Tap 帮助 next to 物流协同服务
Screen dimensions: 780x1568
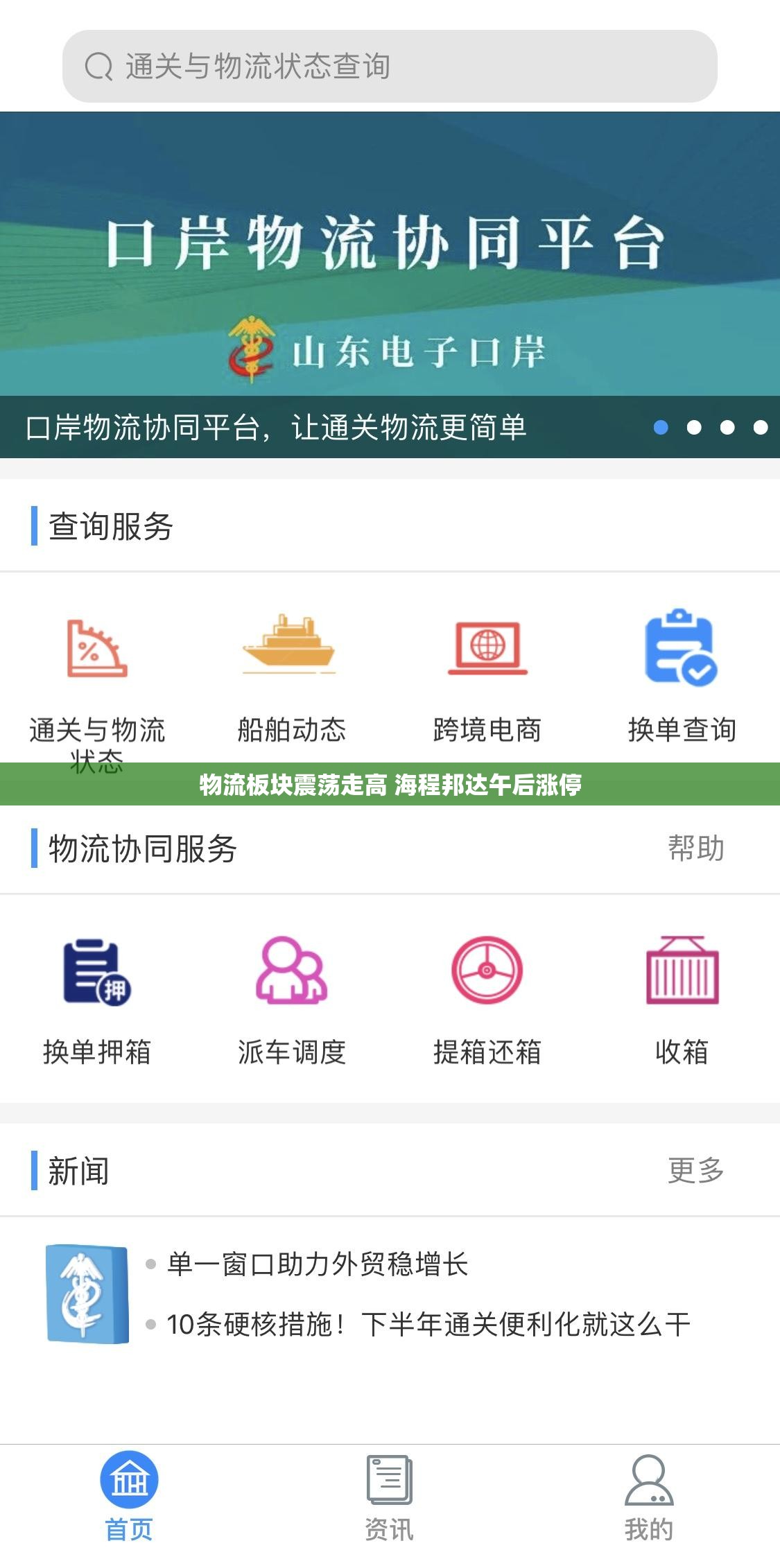pyautogui.click(x=696, y=848)
